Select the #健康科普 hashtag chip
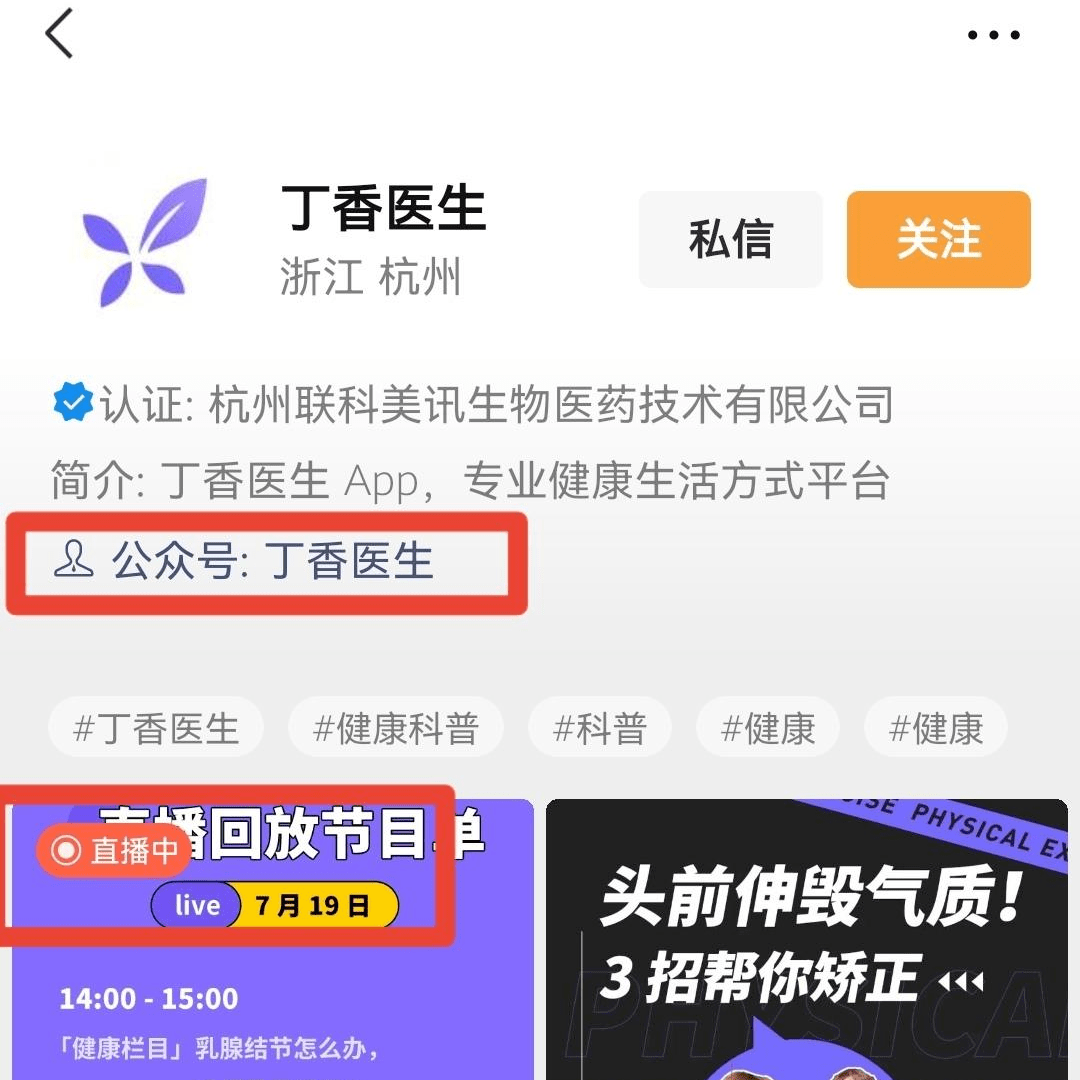Viewport: 1080px width, 1080px height. coord(396,728)
